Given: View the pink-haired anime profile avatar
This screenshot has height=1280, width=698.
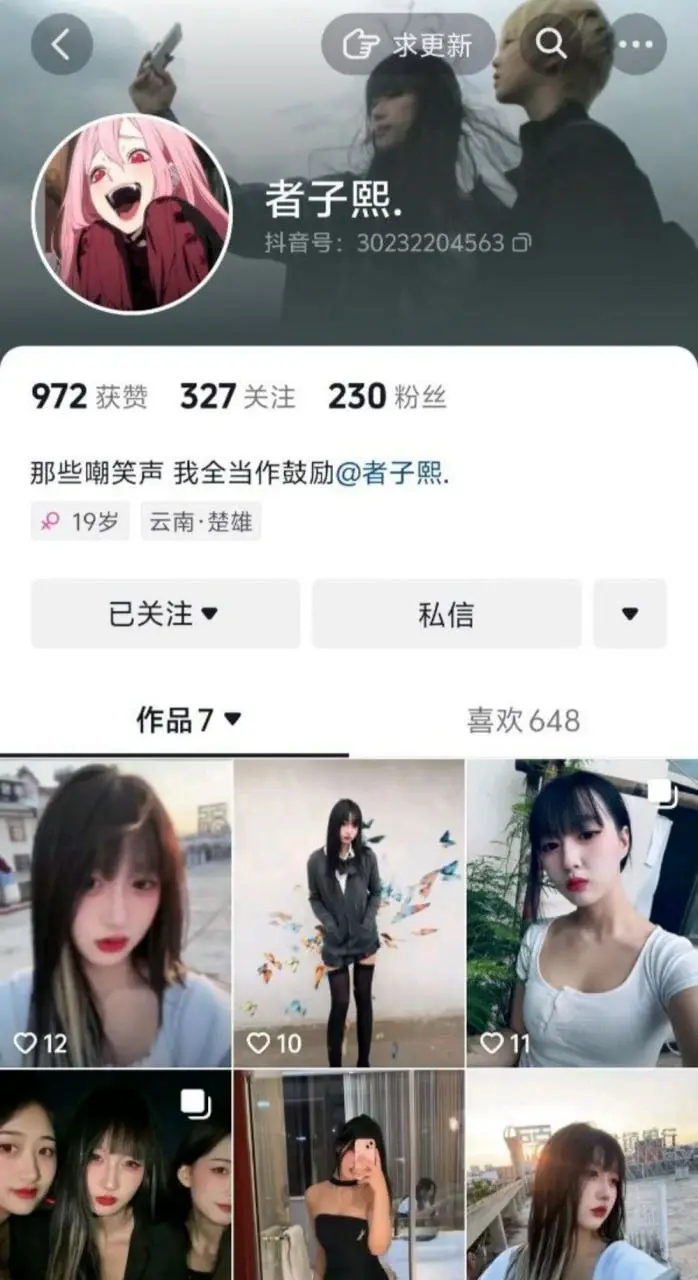Looking at the screenshot, I should 133,214.
